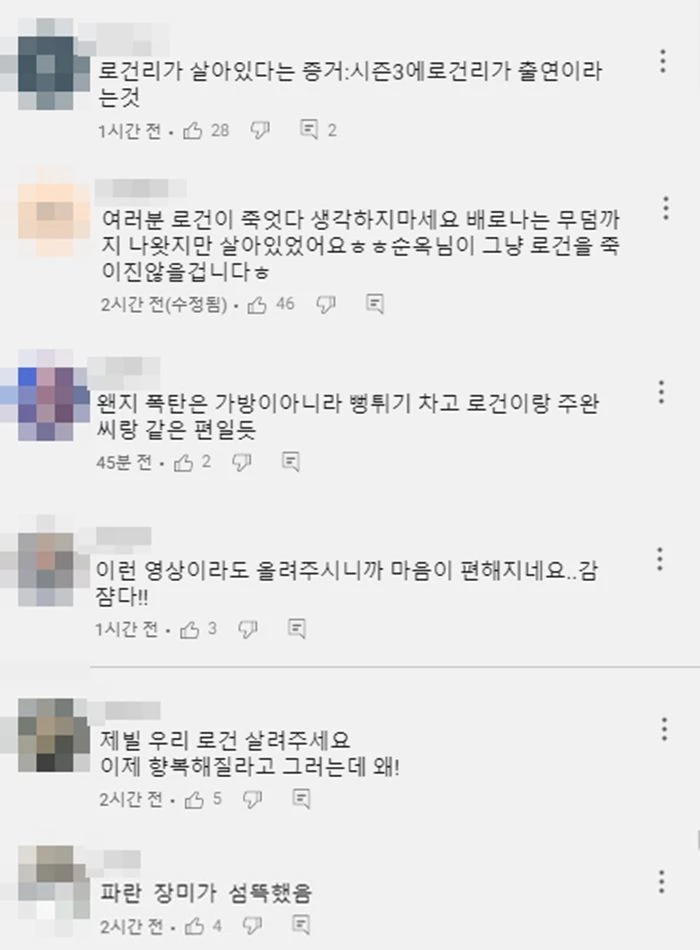Dislike the comment posted 1 hour ago about 시즌3

(260, 130)
